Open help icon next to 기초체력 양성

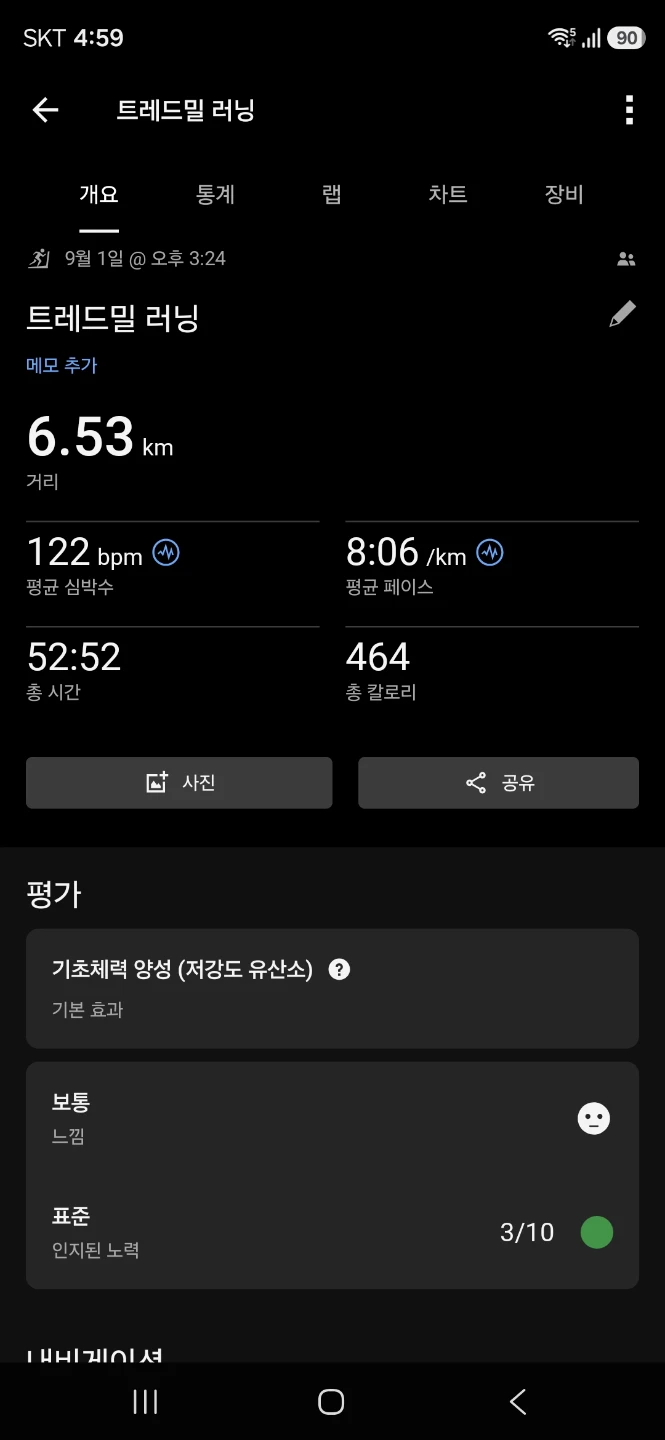point(340,969)
